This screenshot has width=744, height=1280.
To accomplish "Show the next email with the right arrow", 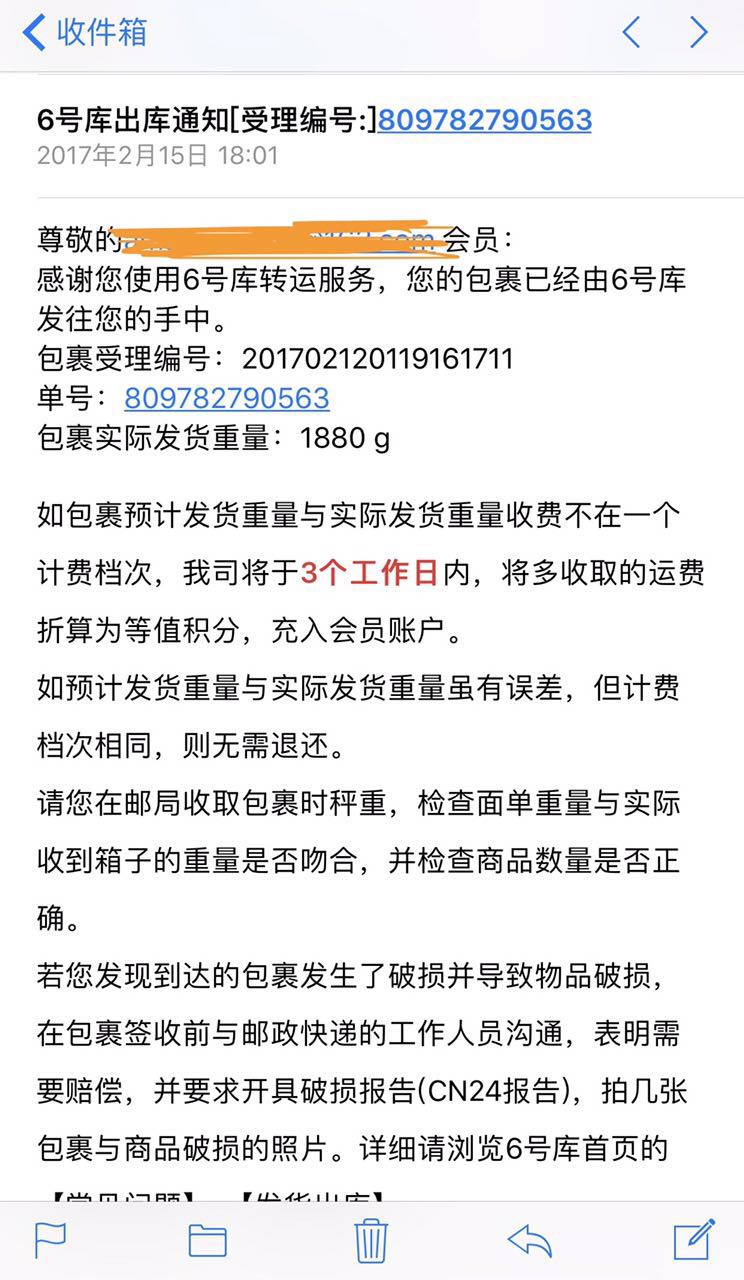I will point(699,33).
